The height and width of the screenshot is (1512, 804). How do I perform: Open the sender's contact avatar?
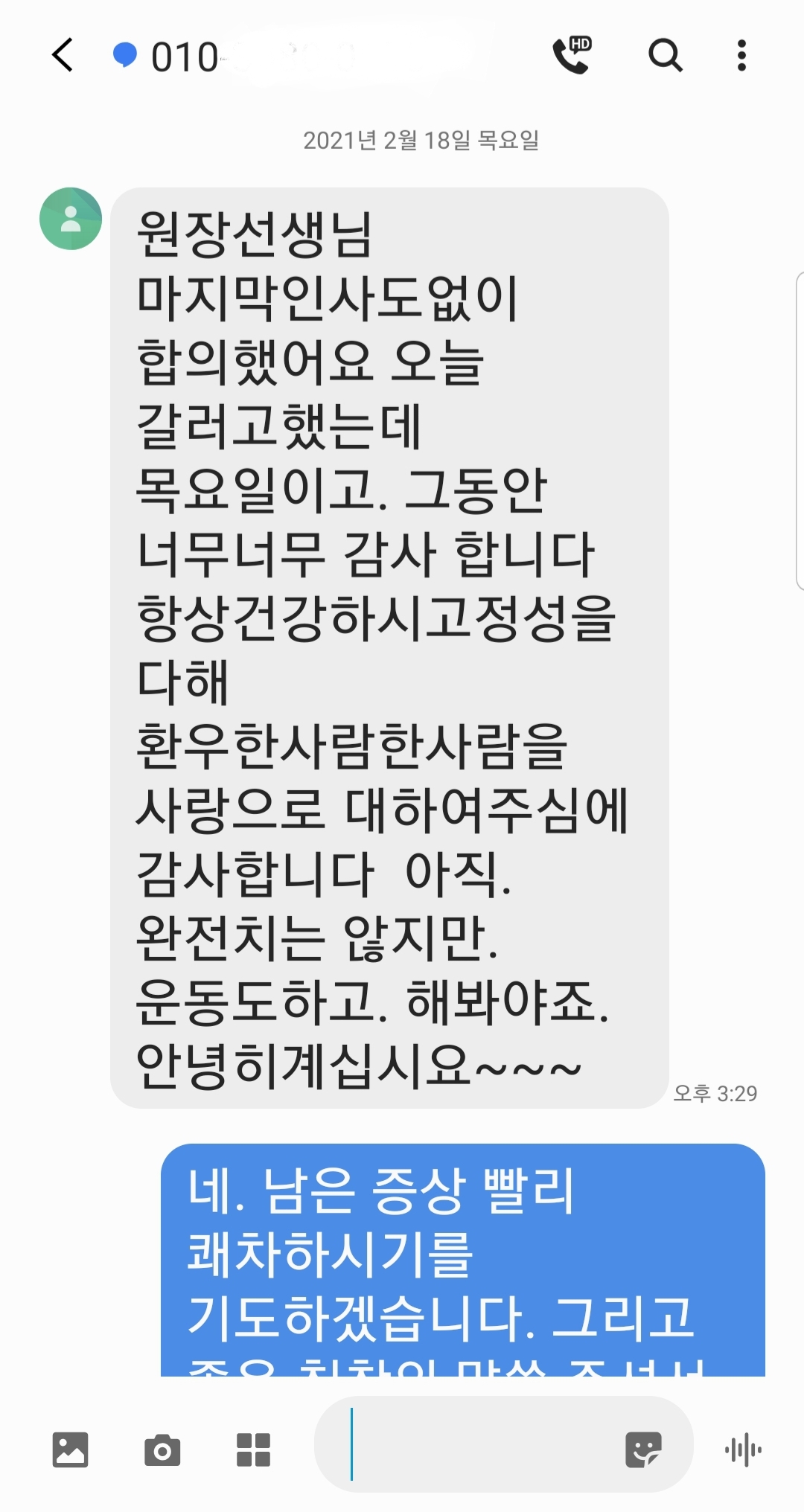[71, 218]
